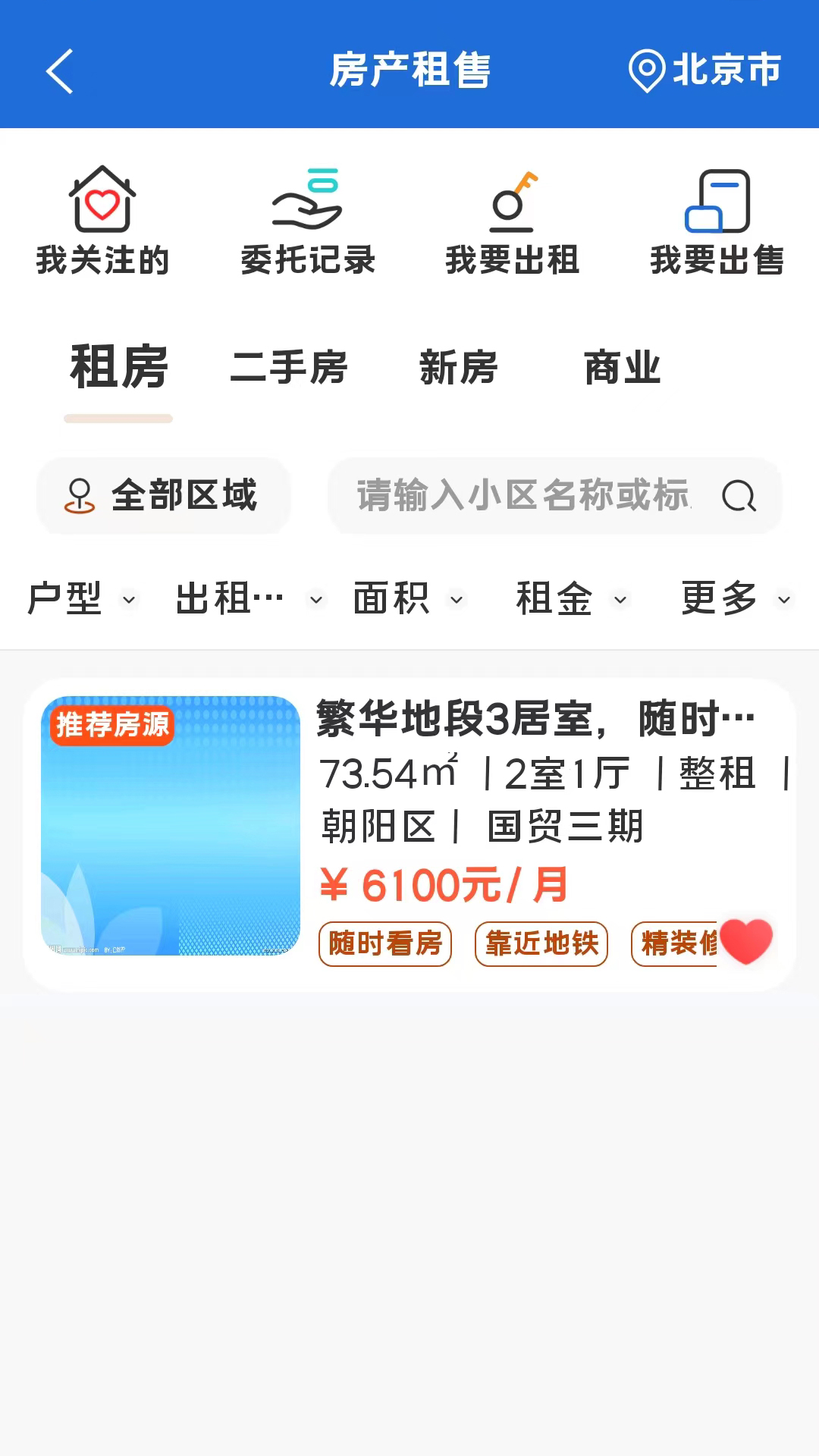This screenshot has height=1456, width=819.
Task: Expand the 租金 filter
Action: pyautogui.click(x=572, y=599)
